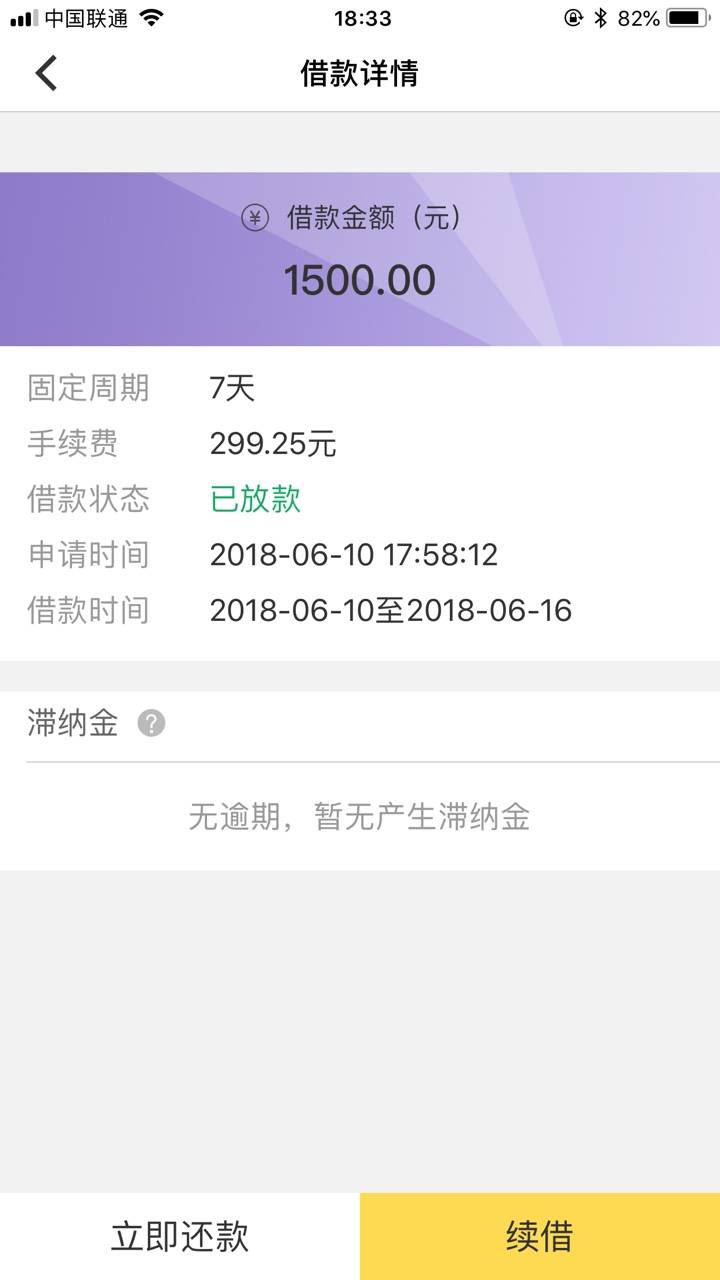Select the yellow 续借 button
This screenshot has height=1280, width=720.
pyautogui.click(x=540, y=1236)
